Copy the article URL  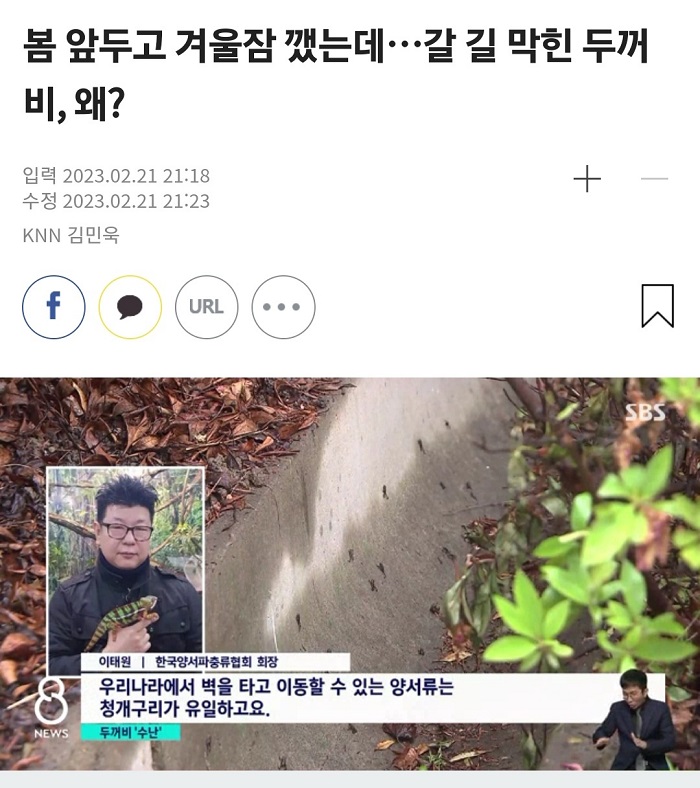[x=206, y=307]
